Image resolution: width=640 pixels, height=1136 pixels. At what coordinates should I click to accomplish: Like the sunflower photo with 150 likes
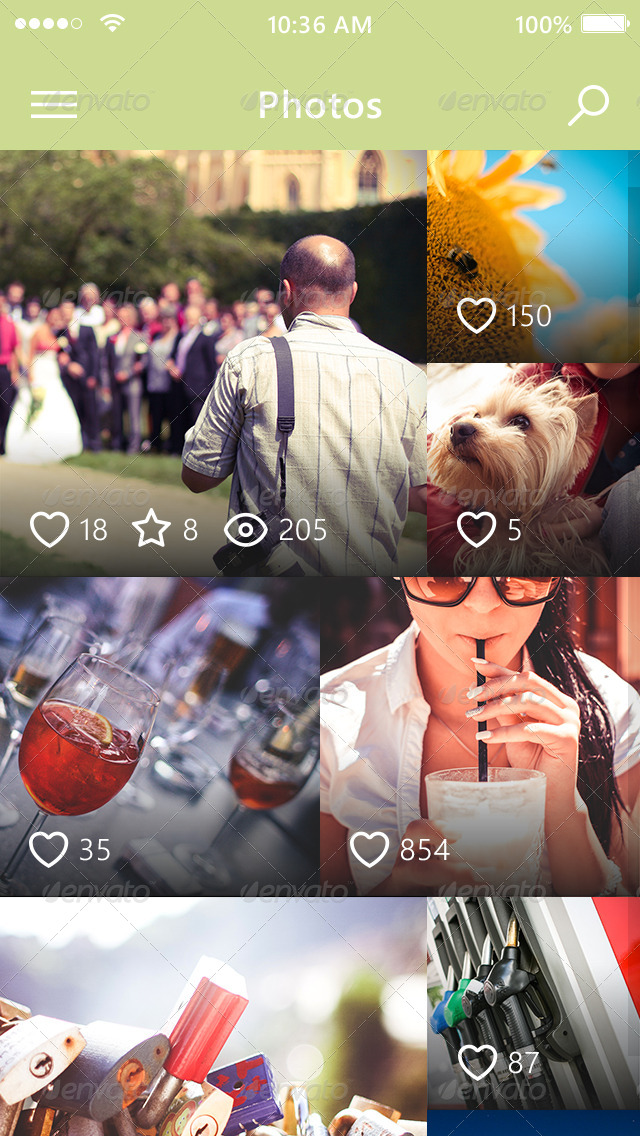476,315
